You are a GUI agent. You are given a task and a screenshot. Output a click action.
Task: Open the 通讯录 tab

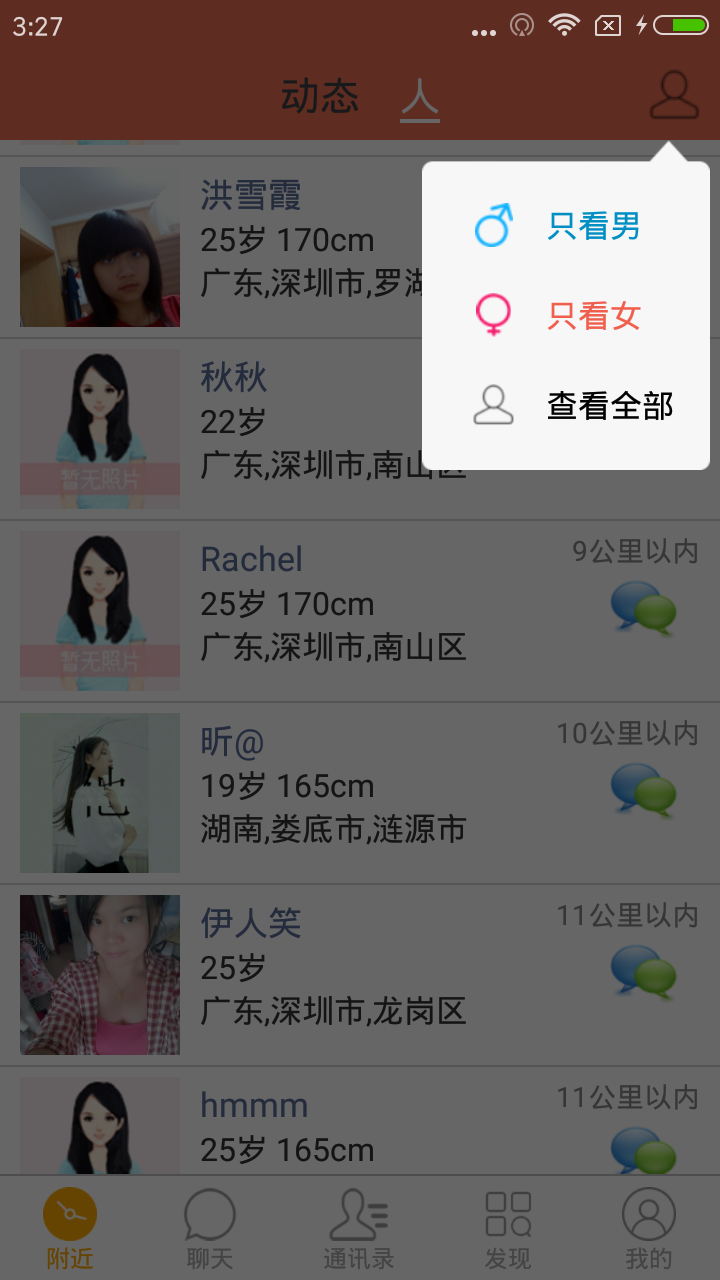[359, 1229]
